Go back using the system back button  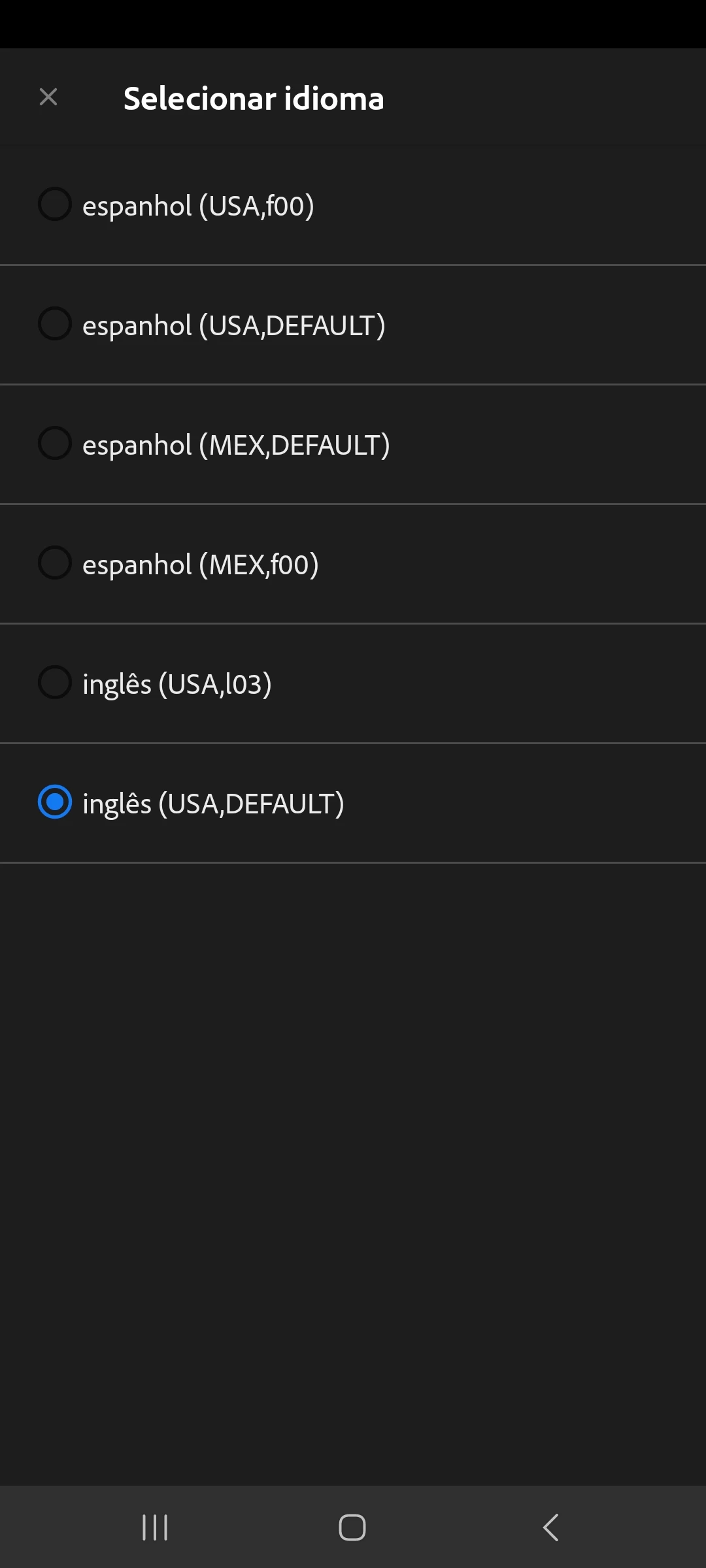point(550,1527)
